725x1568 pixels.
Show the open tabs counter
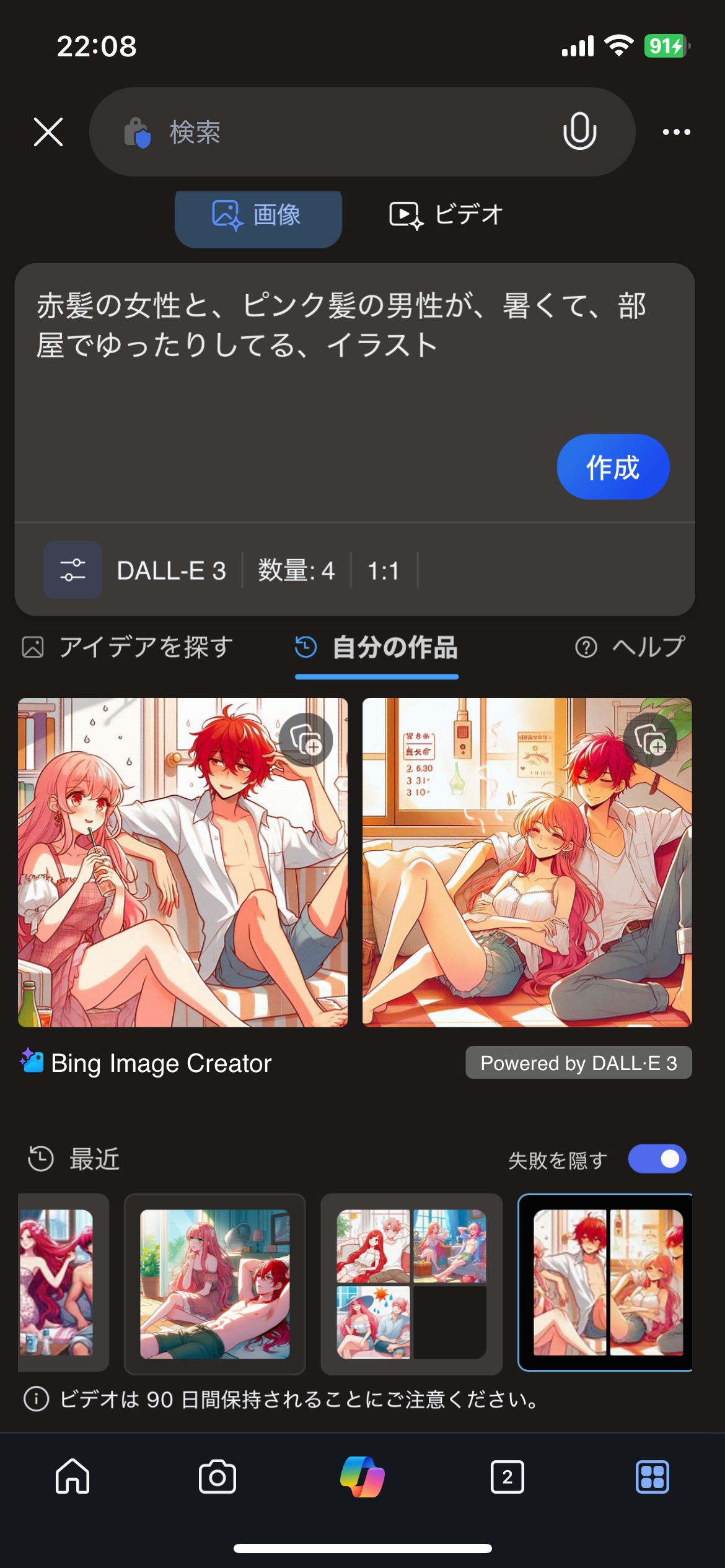tap(507, 1477)
